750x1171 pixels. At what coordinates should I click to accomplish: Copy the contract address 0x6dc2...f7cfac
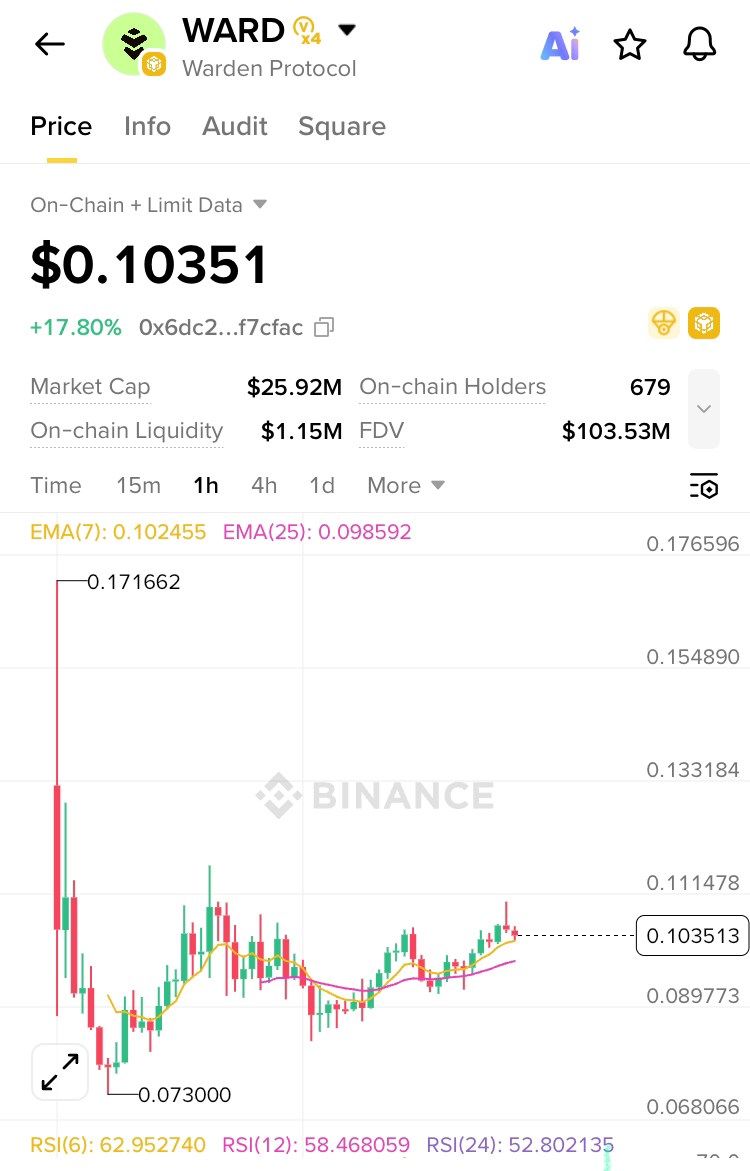click(324, 327)
